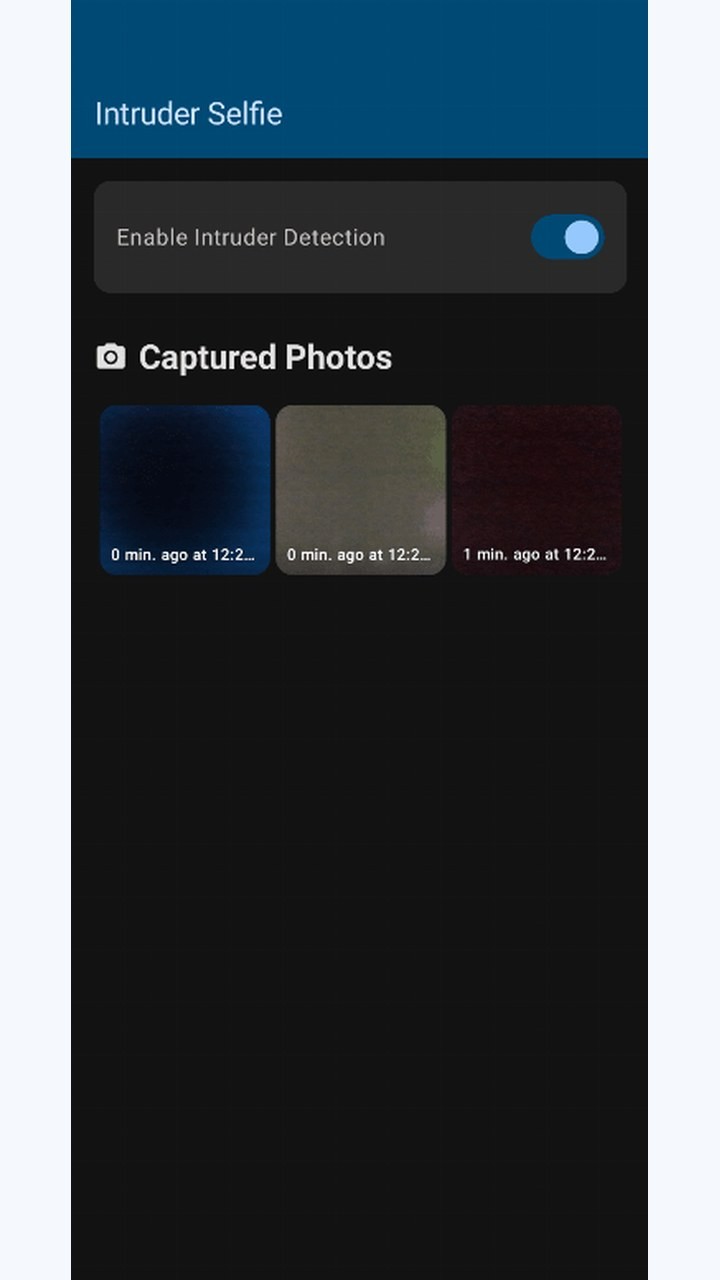Disable the Intruder Detection switch
This screenshot has height=1280, width=720.
click(567, 237)
